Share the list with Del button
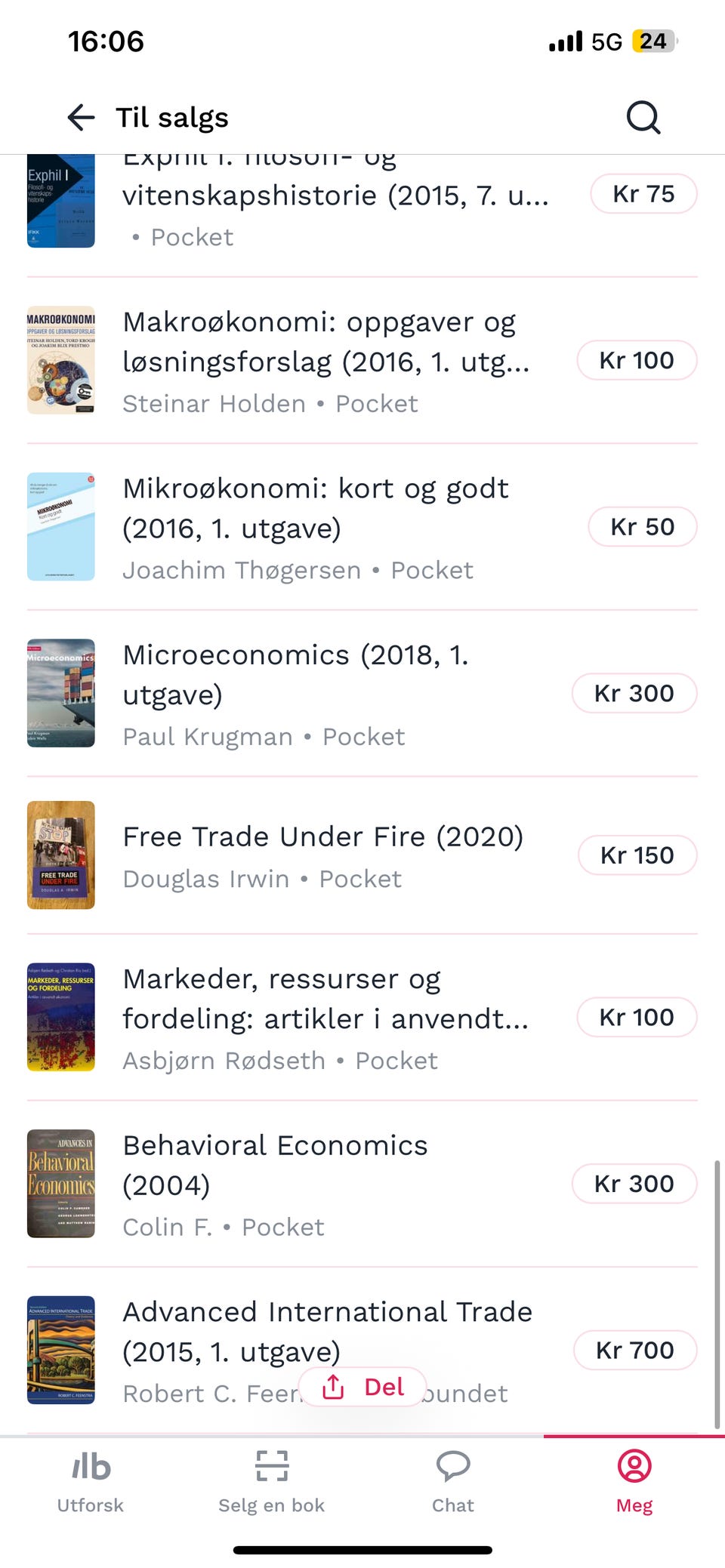 pos(362,1387)
